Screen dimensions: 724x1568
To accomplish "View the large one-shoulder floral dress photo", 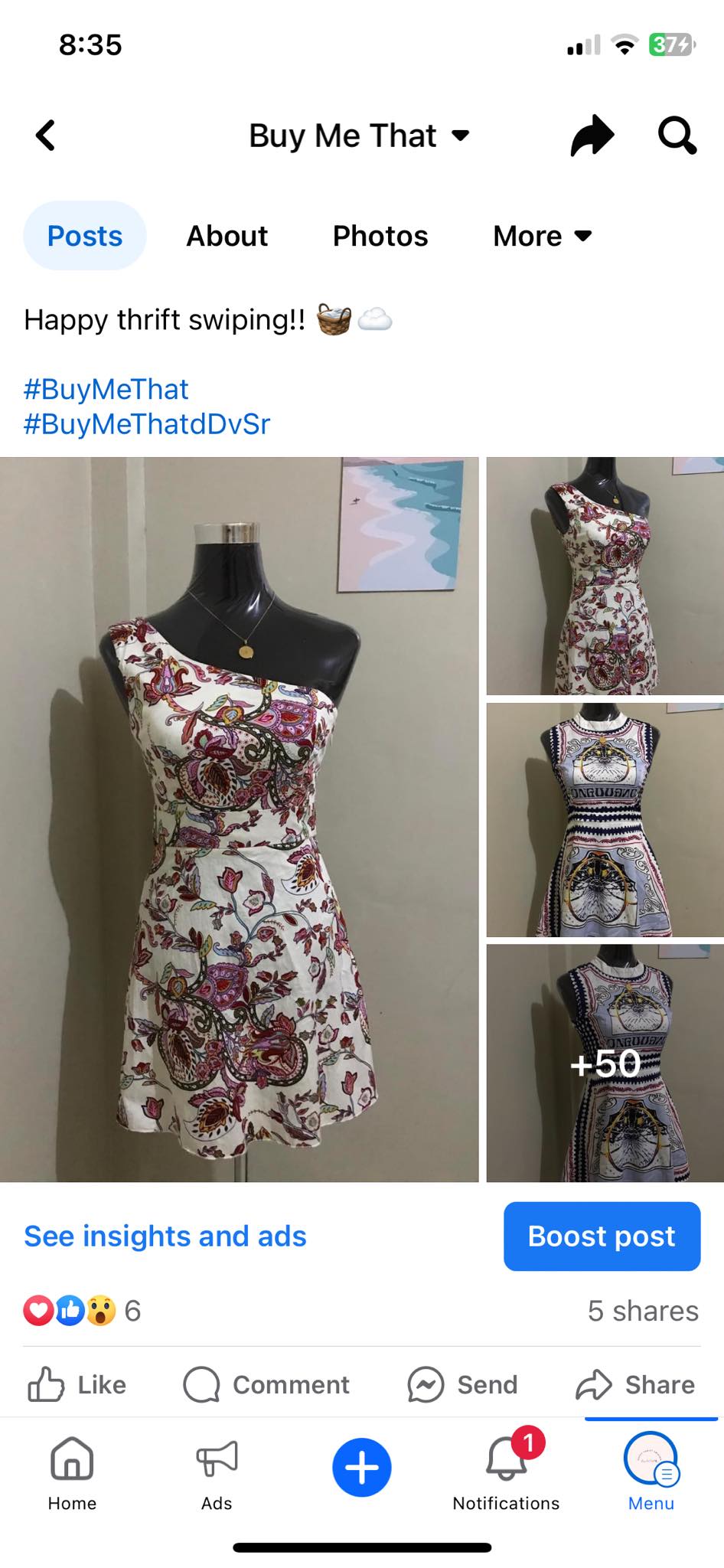I will pyautogui.click(x=239, y=819).
